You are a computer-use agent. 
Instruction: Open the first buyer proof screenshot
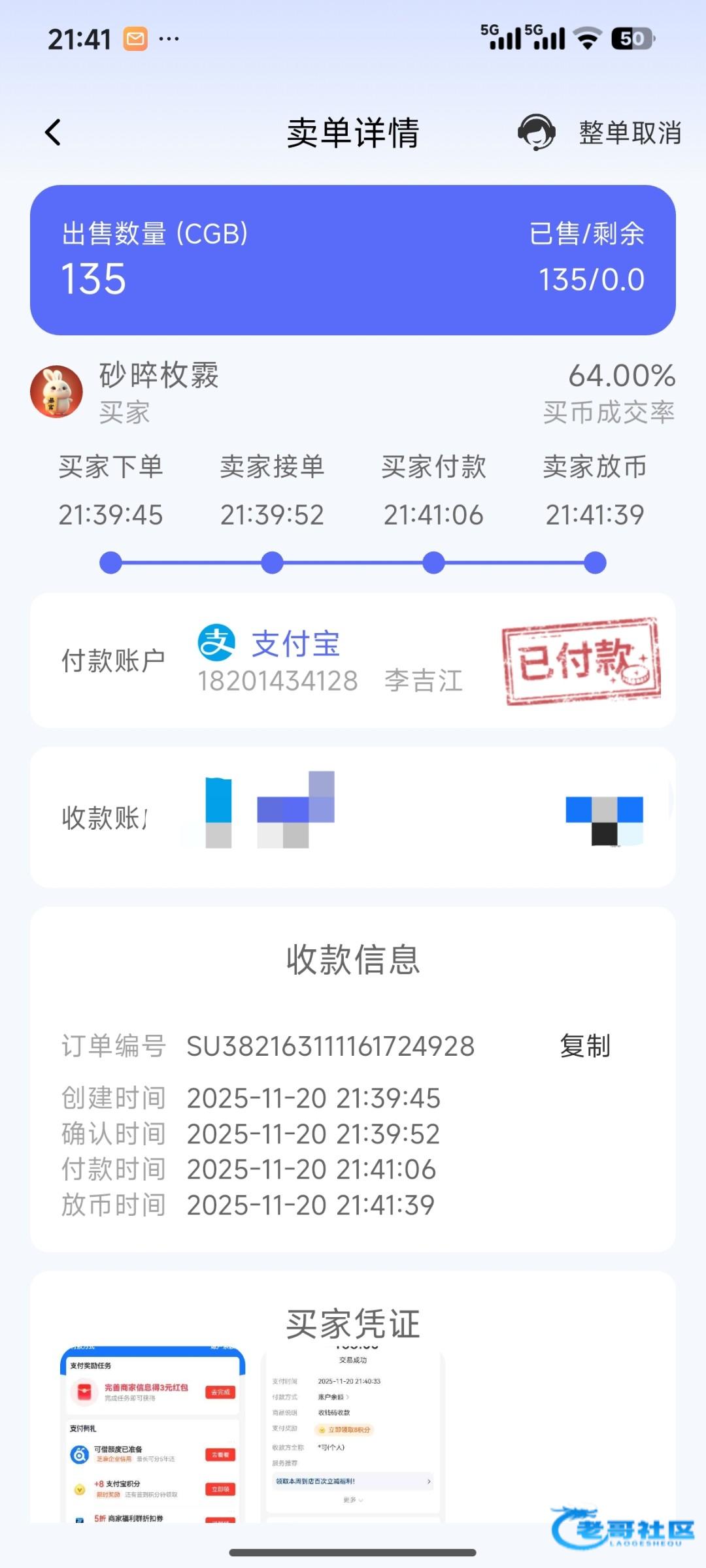coord(152,1434)
